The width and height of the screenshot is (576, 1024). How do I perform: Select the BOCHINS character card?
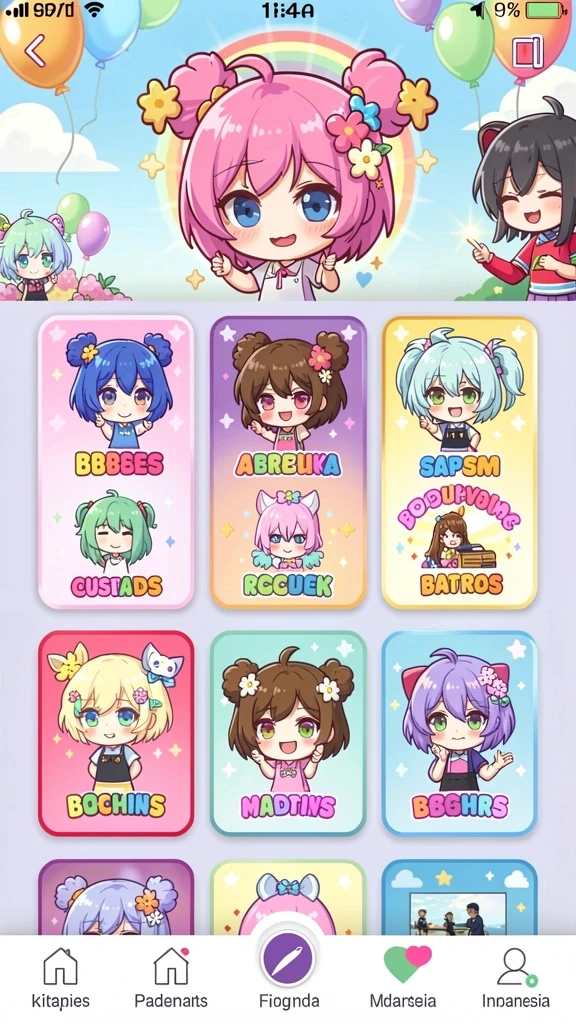(x=116, y=733)
